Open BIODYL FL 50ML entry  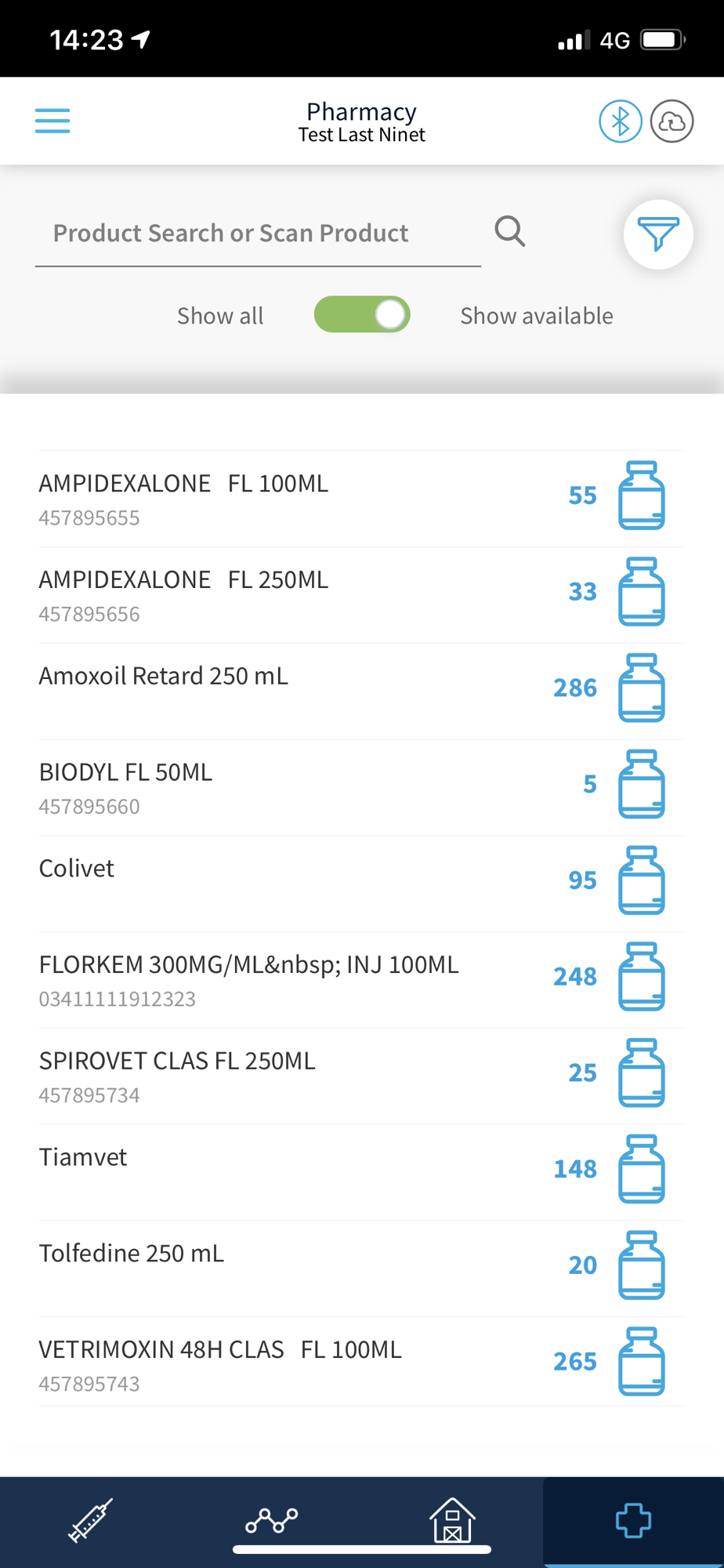pos(362,788)
